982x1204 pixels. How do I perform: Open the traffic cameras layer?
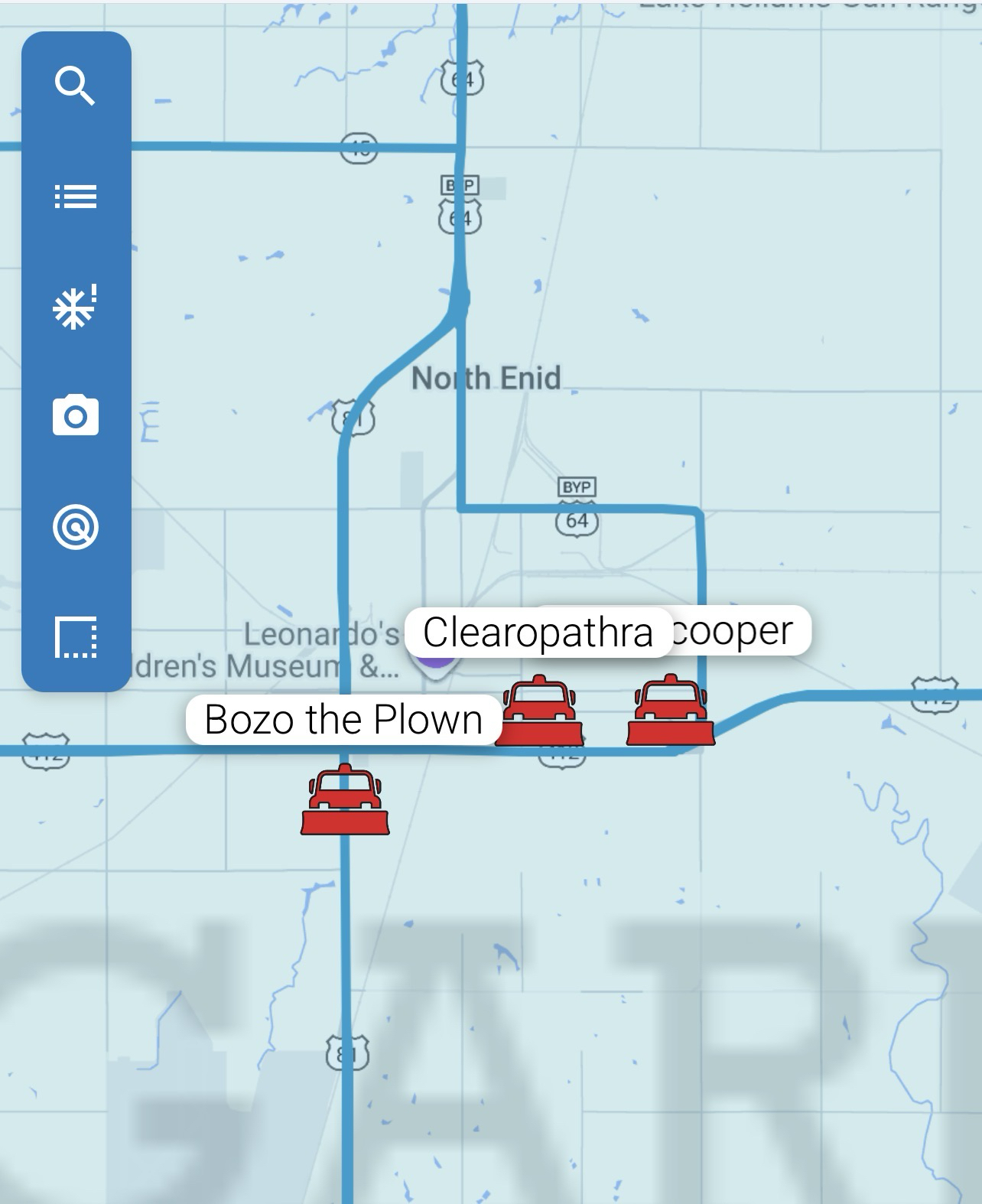[75, 415]
